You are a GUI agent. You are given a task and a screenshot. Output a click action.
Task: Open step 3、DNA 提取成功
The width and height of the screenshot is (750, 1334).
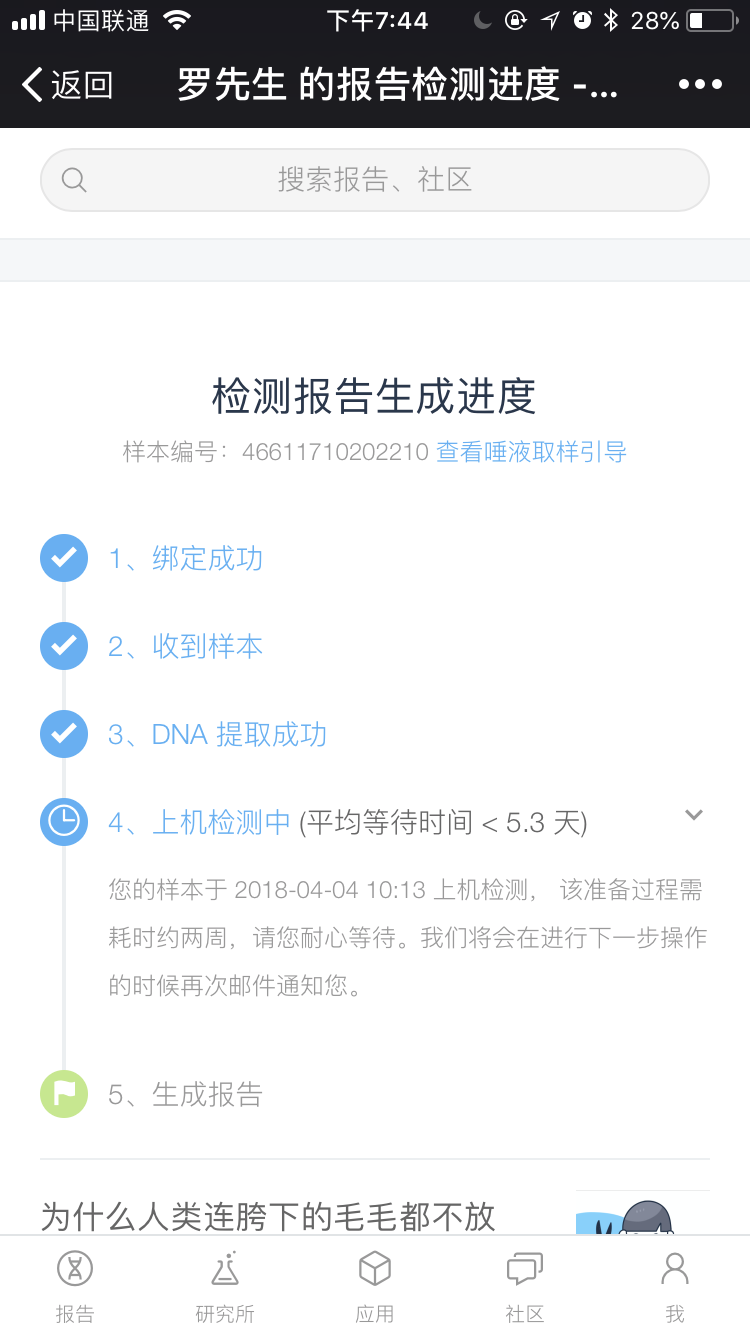pos(217,734)
